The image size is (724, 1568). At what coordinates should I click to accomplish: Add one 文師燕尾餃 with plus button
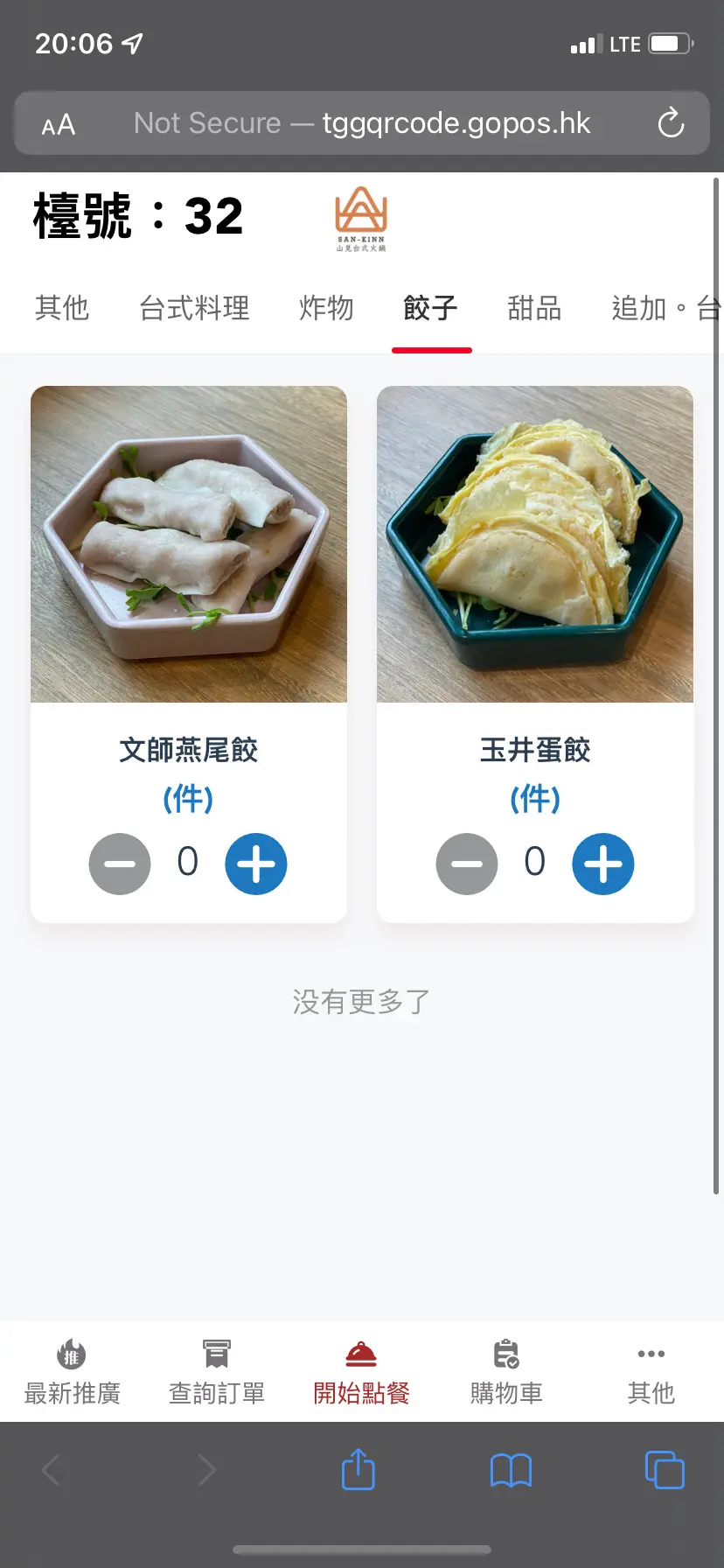pos(256,864)
